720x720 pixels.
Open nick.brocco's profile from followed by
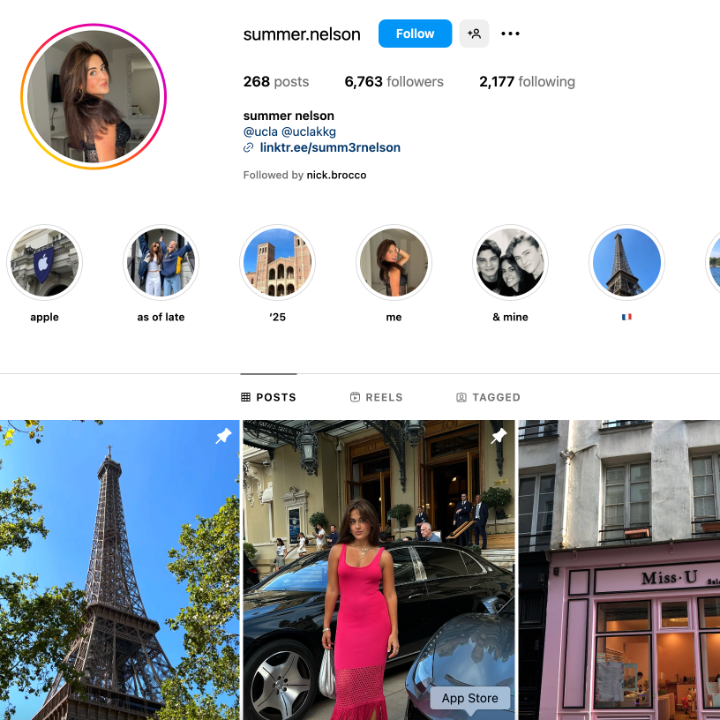(x=336, y=175)
